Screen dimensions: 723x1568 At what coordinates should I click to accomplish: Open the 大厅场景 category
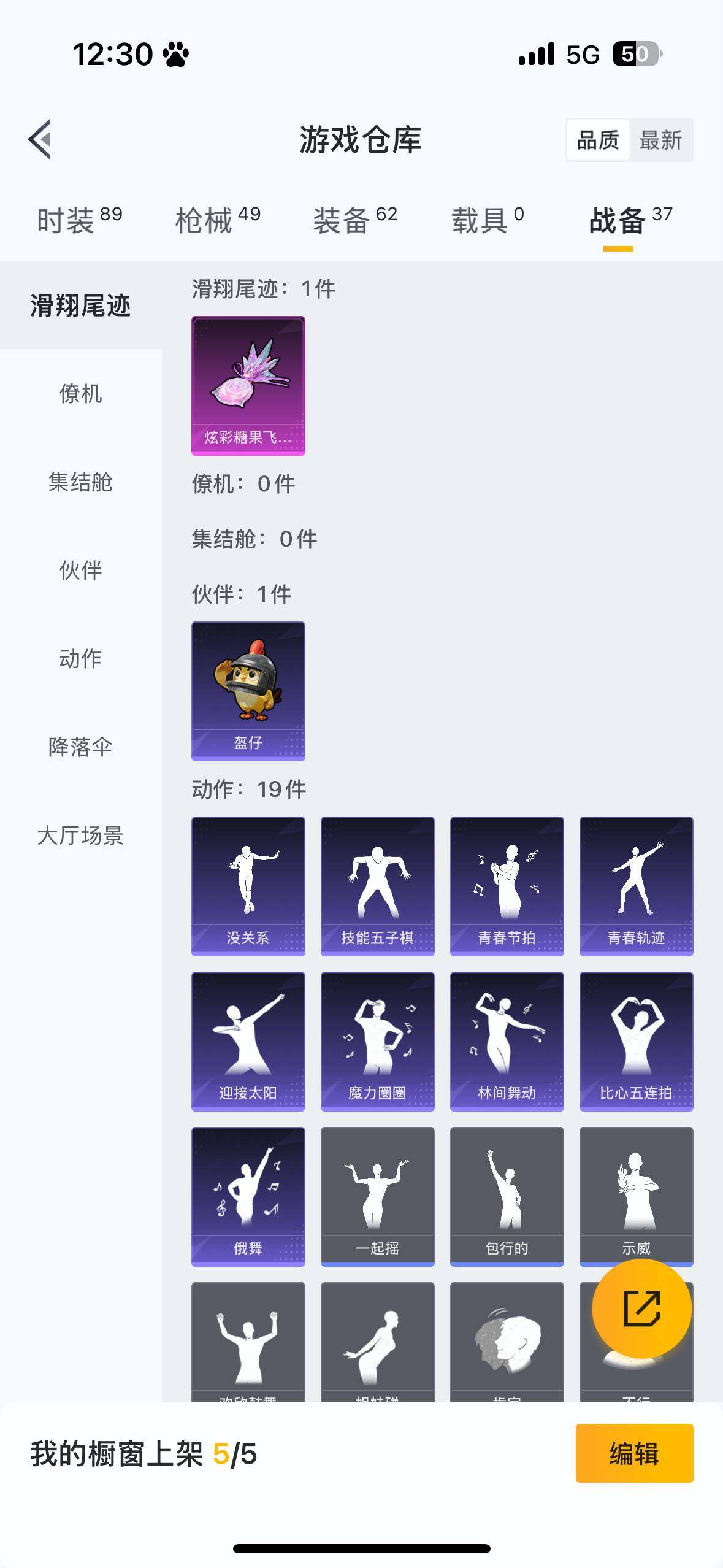coord(80,836)
